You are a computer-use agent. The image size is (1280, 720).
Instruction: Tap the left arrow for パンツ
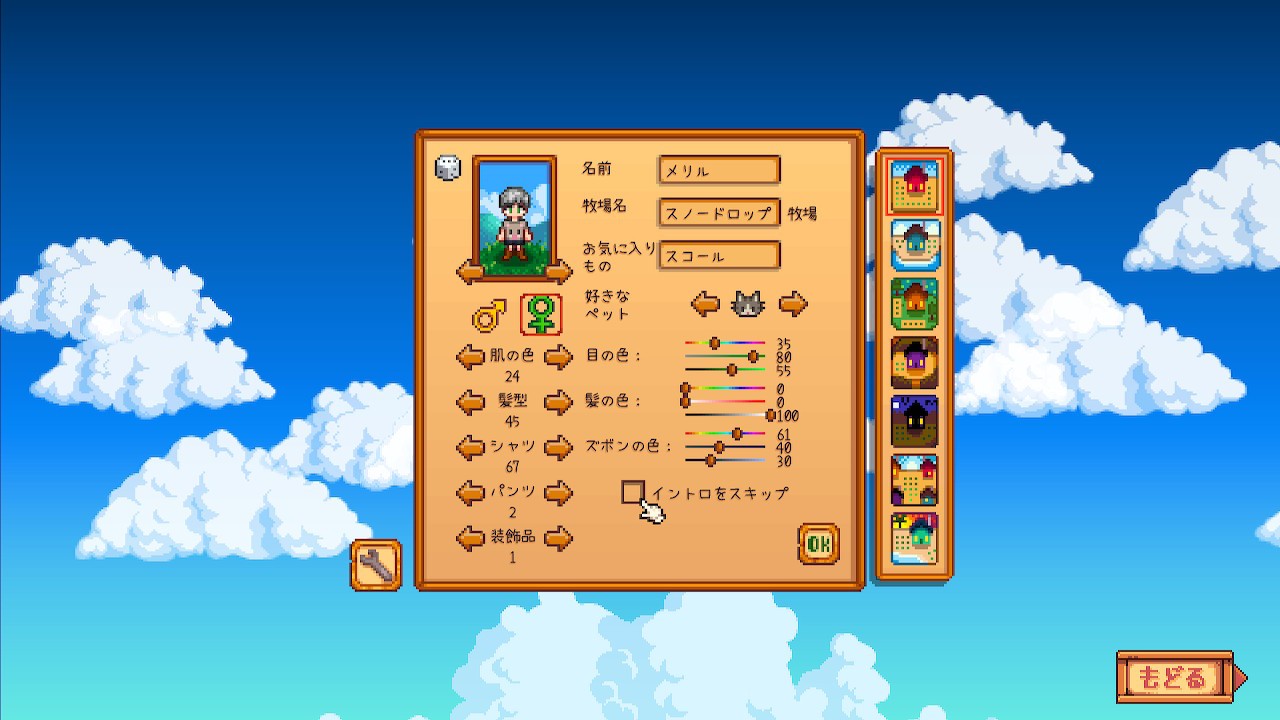pyautogui.click(x=470, y=492)
